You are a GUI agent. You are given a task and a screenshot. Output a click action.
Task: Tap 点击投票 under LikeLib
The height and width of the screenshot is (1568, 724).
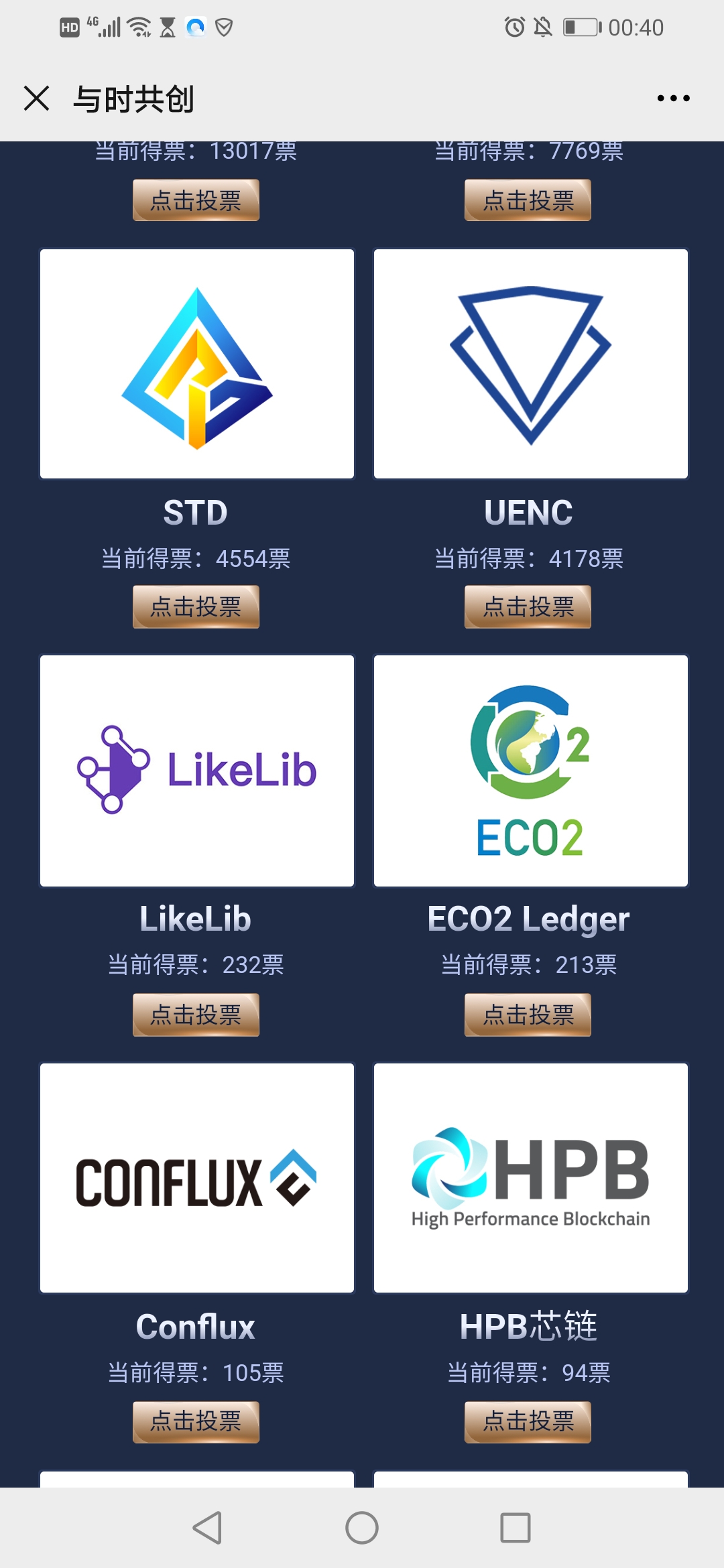coord(196,1015)
